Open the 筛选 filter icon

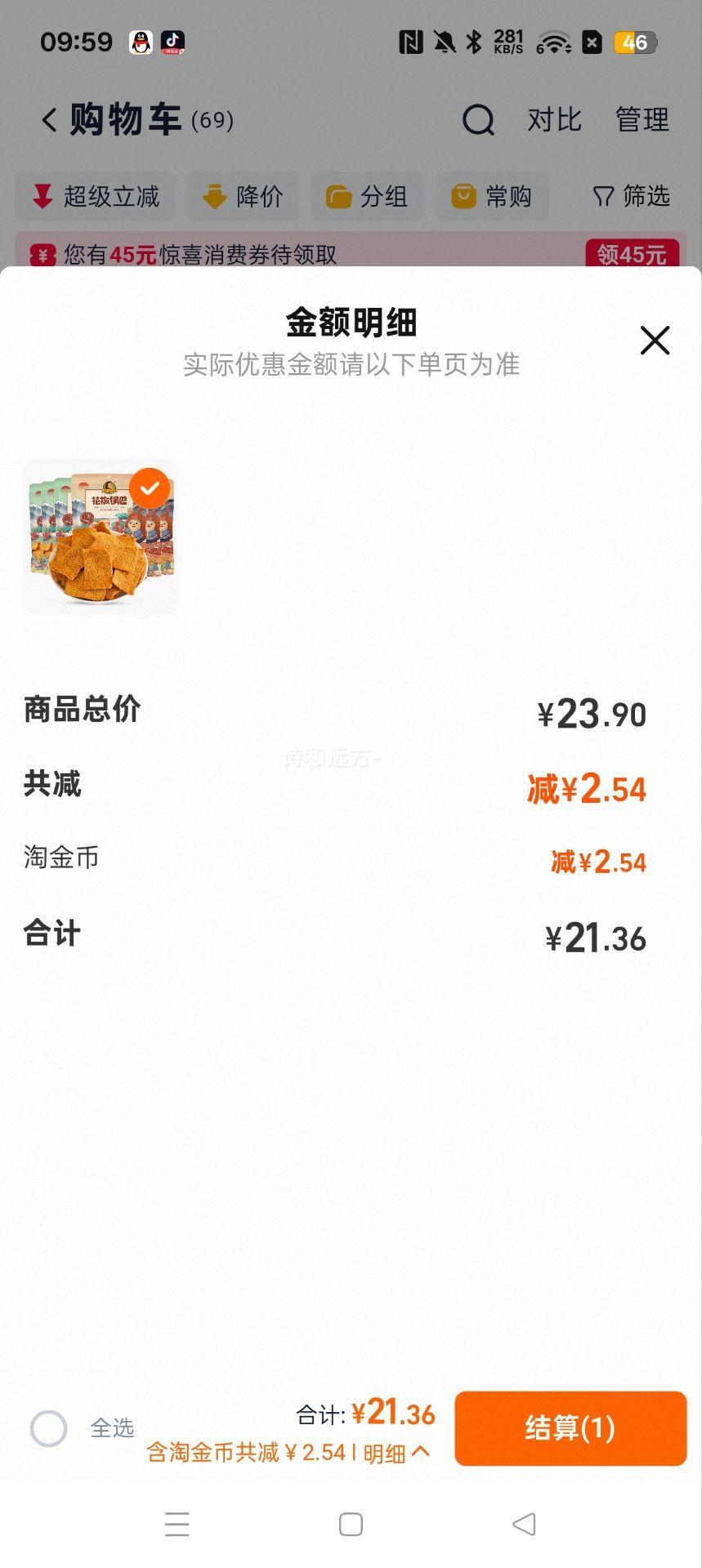[x=601, y=196]
